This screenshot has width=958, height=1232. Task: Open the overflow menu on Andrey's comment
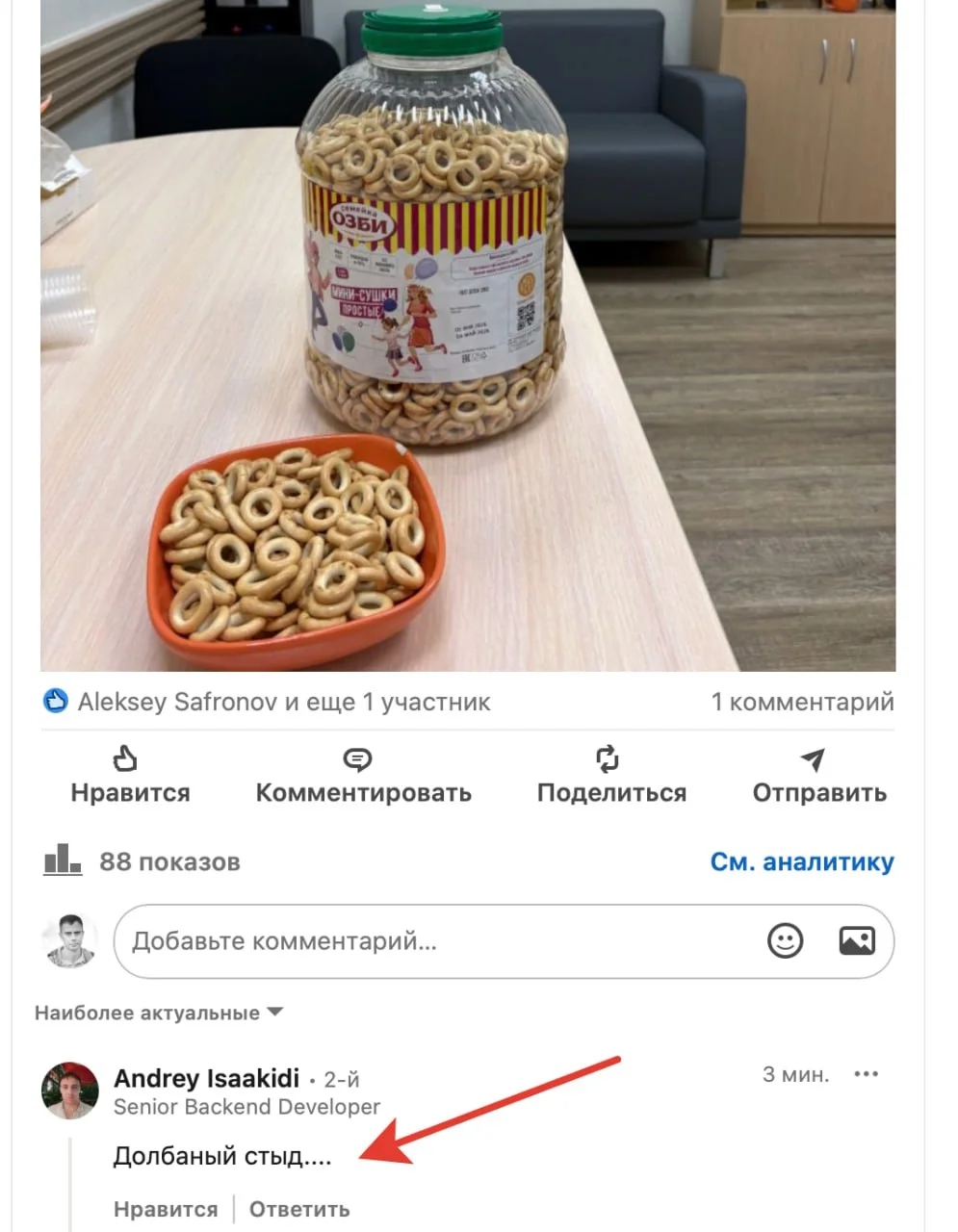pos(866,1074)
